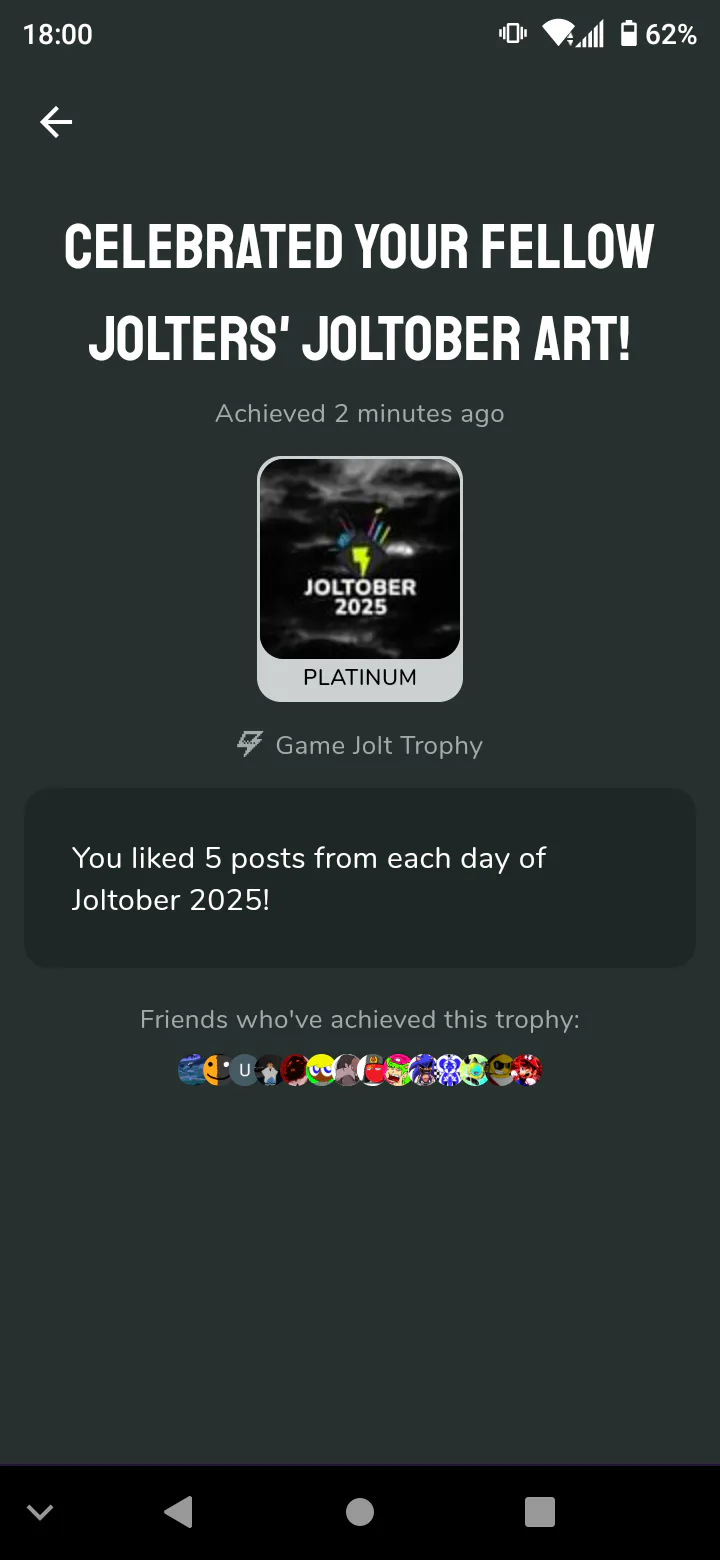Screen dimensions: 720x1560
Task: Tap the system back button
Action: (178, 1512)
